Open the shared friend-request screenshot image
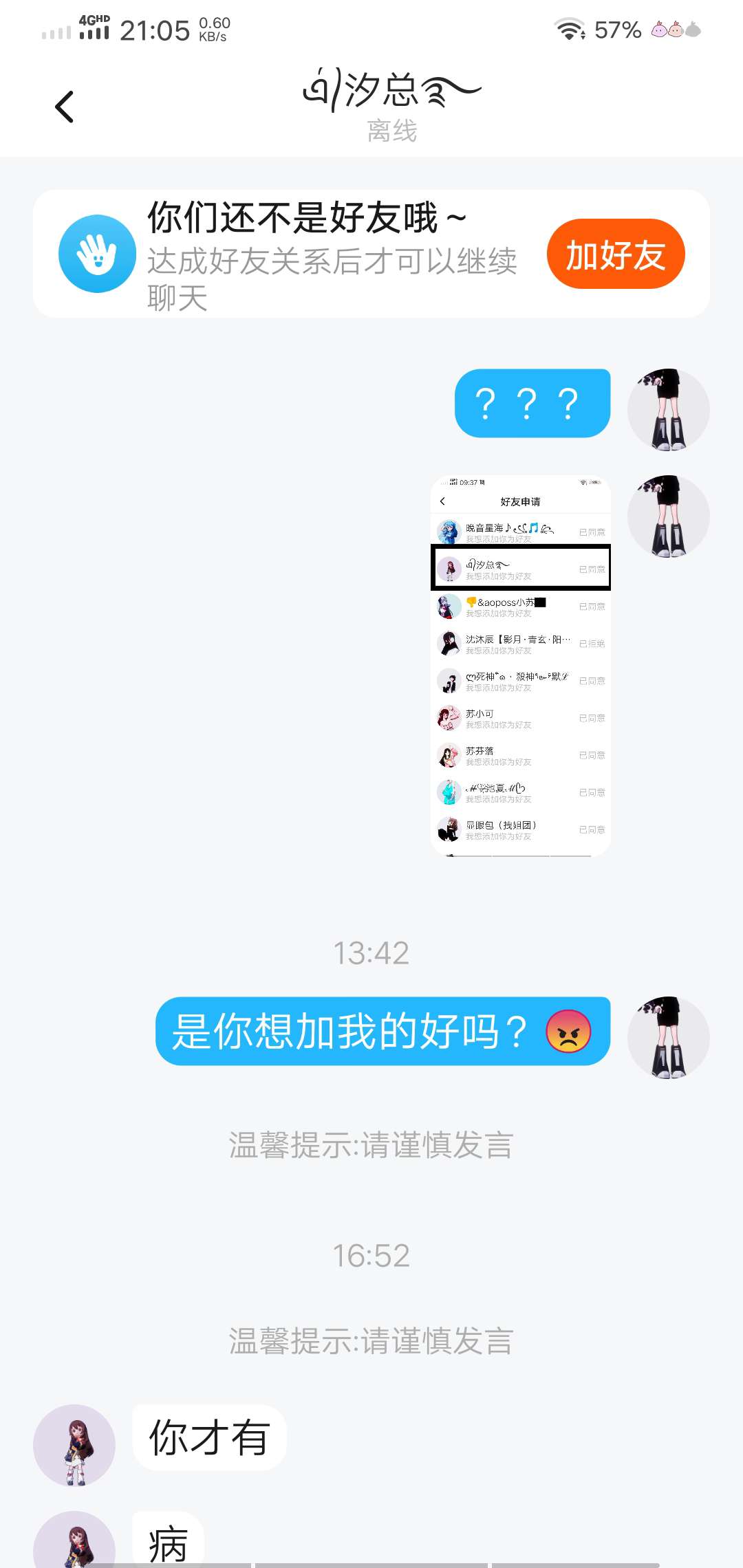This screenshot has width=743, height=1568. [521, 666]
